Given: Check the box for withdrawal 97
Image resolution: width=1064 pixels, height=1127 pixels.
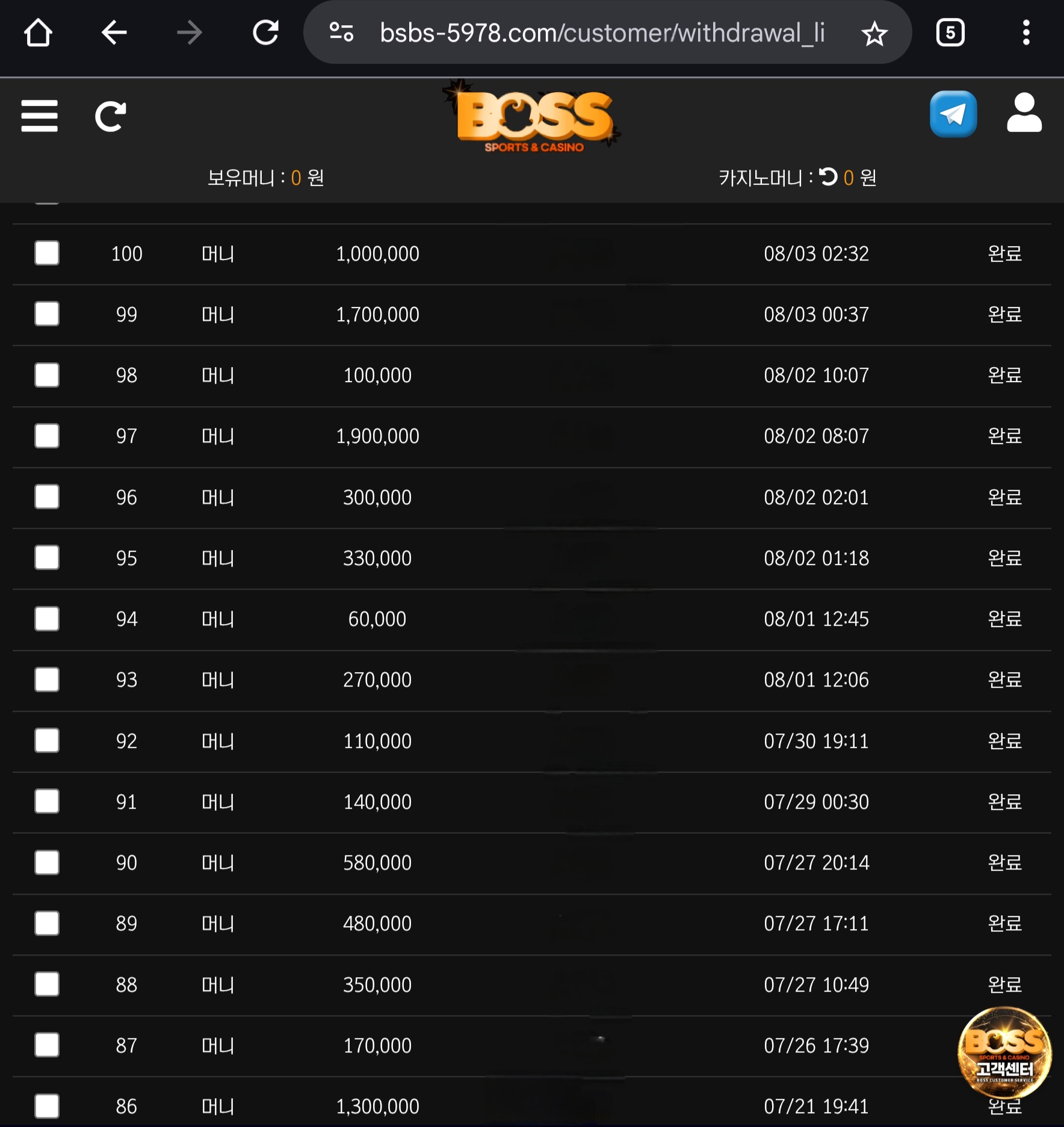Looking at the screenshot, I should pyautogui.click(x=47, y=436).
